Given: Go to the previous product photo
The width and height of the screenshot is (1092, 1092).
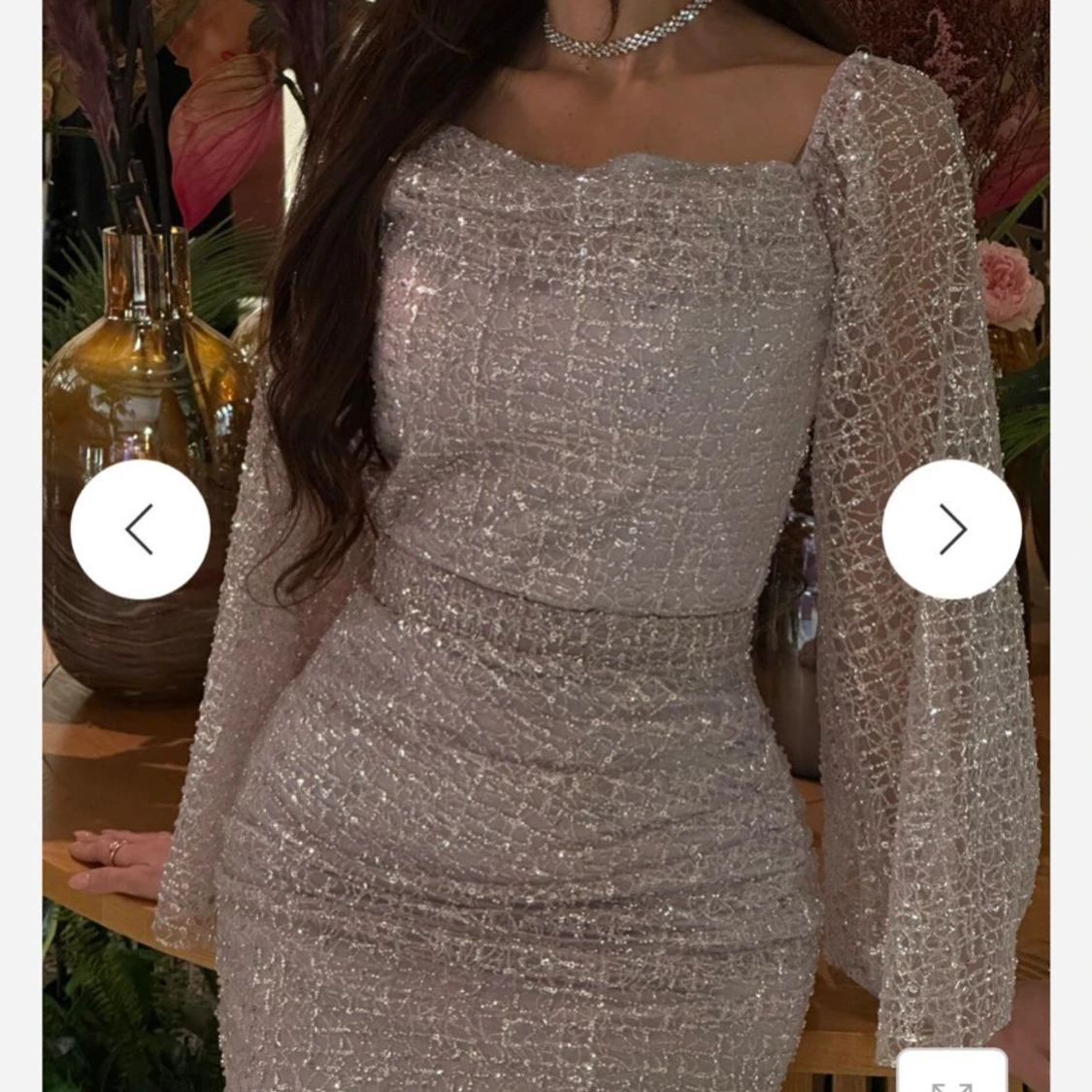Looking at the screenshot, I should point(140,529).
